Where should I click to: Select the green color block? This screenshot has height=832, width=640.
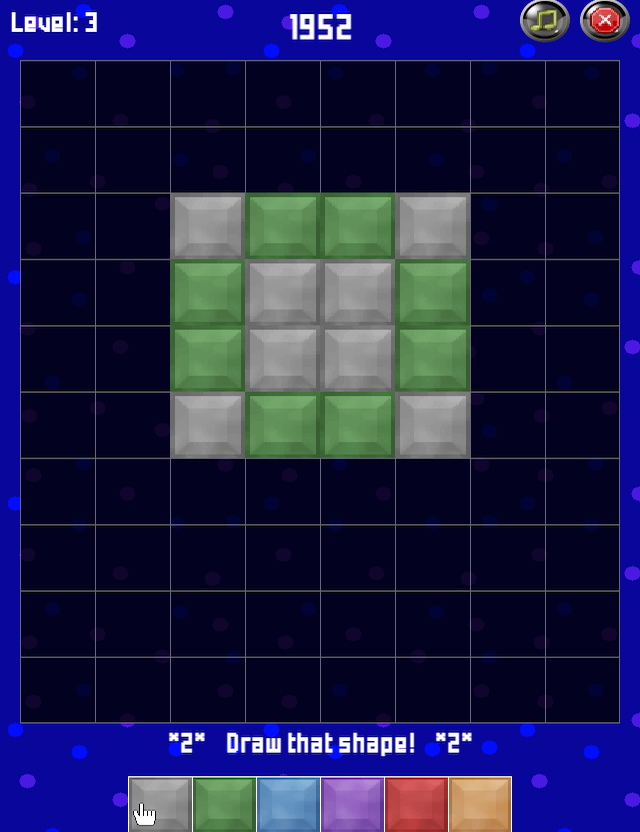click(224, 804)
